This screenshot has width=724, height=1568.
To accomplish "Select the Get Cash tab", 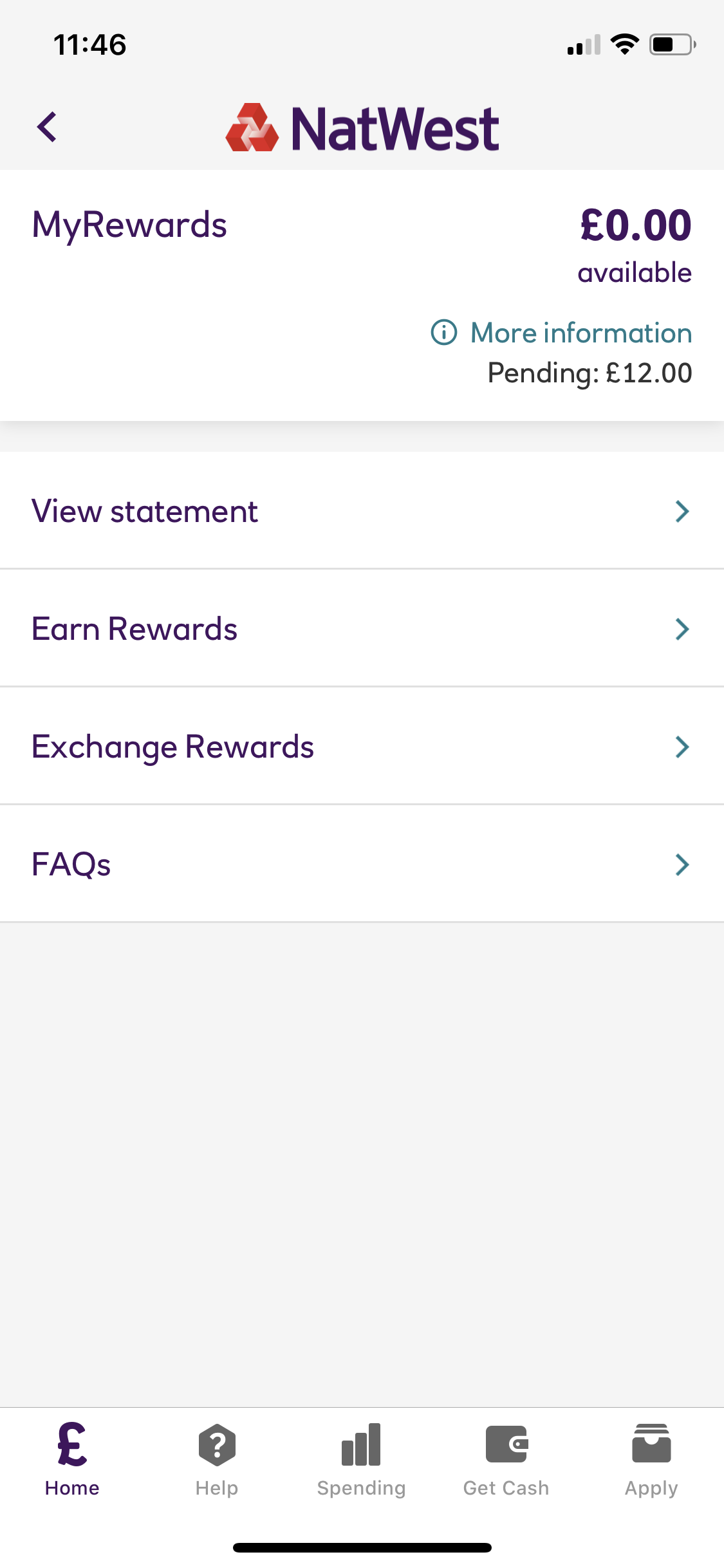I will (x=506, y=1460).
